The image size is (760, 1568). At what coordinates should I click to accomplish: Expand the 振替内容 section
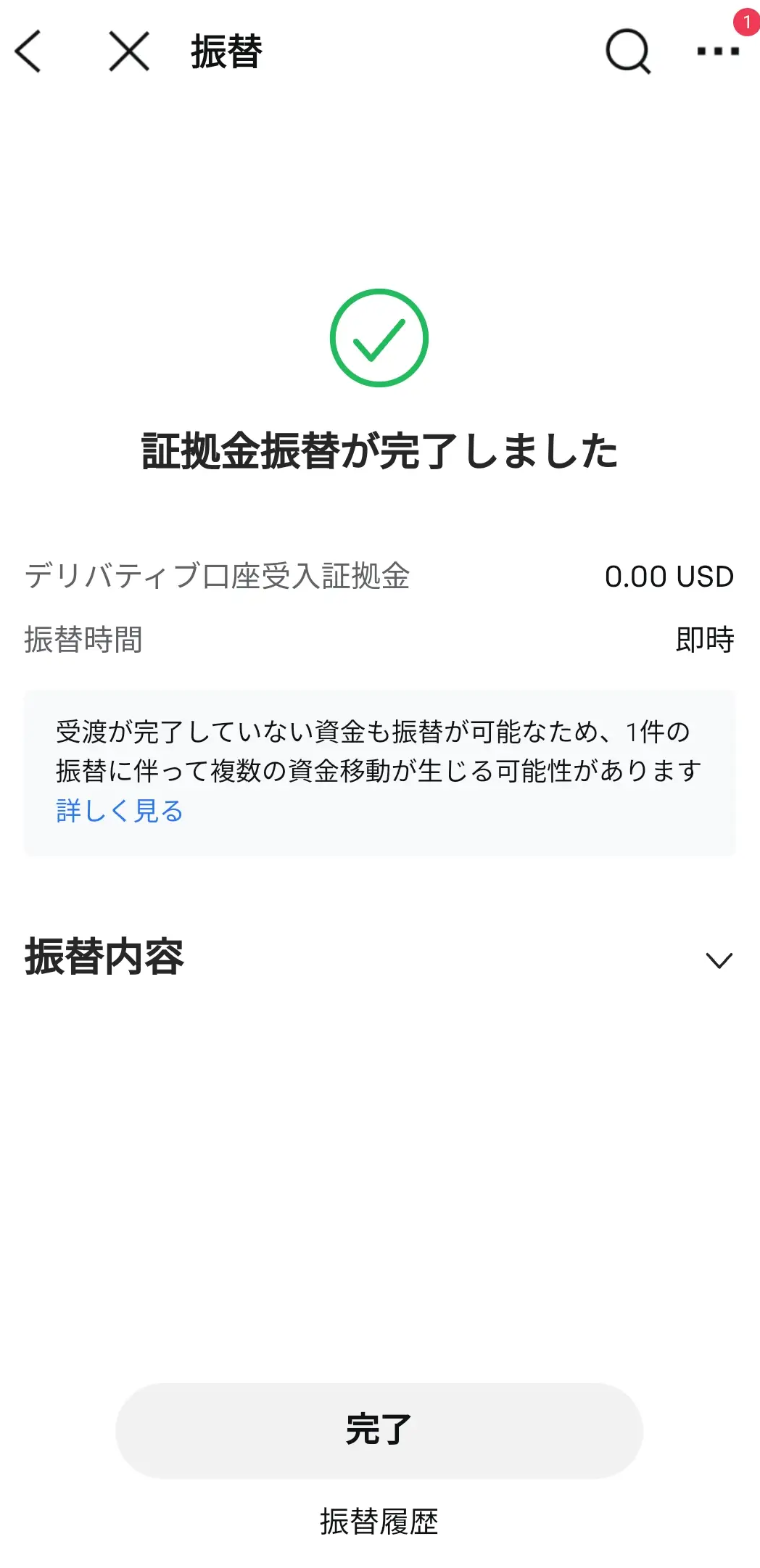tap(719, 960)
